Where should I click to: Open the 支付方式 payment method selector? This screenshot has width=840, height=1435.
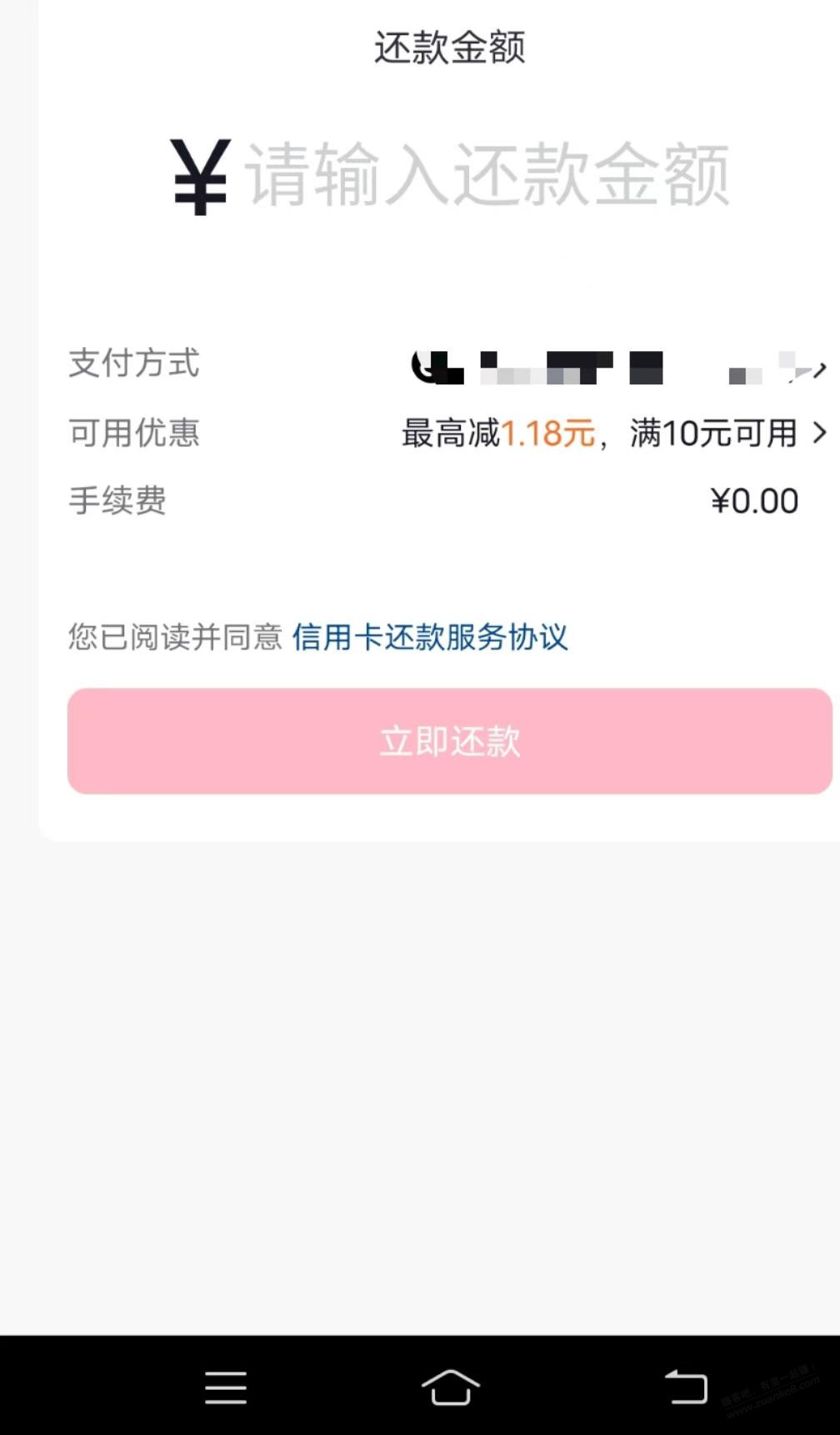pos(617,367)
